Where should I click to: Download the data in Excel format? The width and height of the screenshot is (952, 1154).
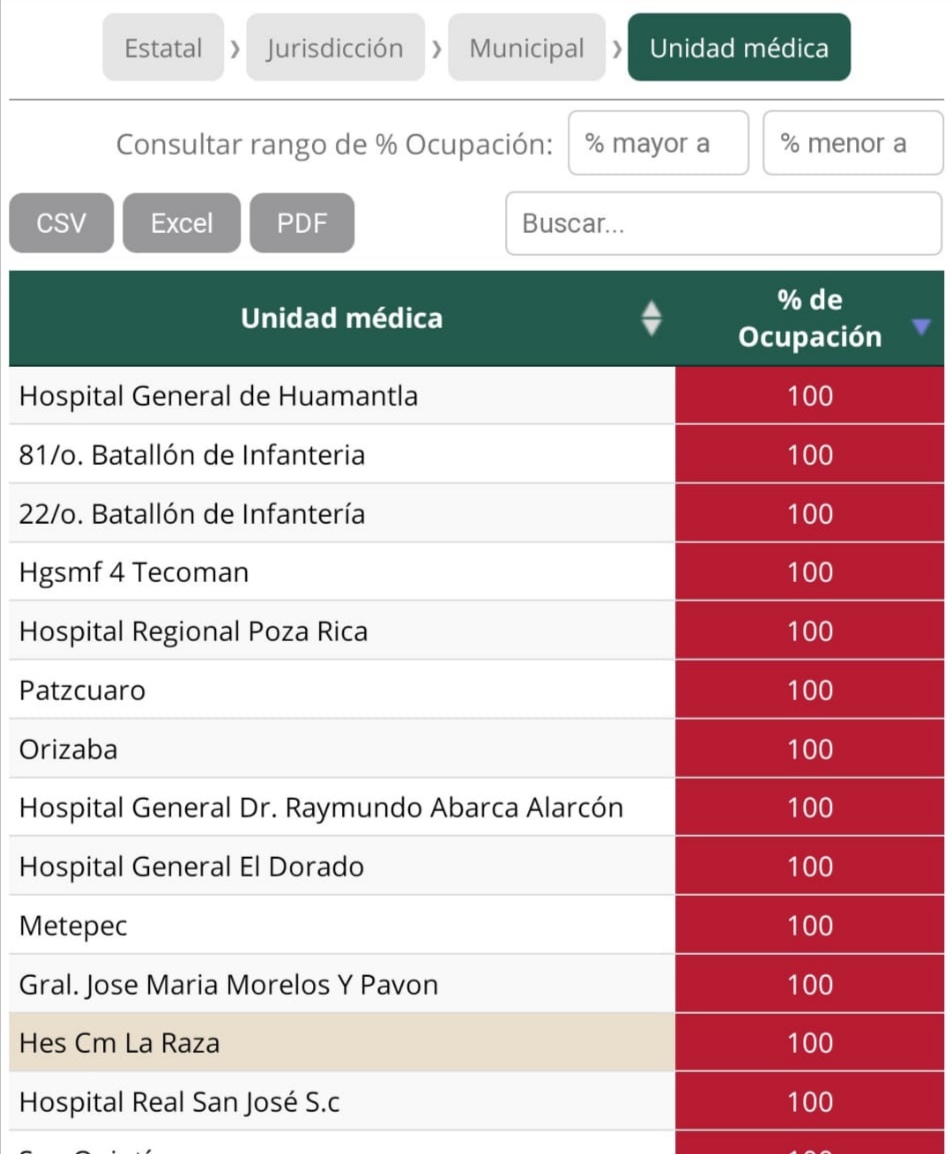pos(181,222)
